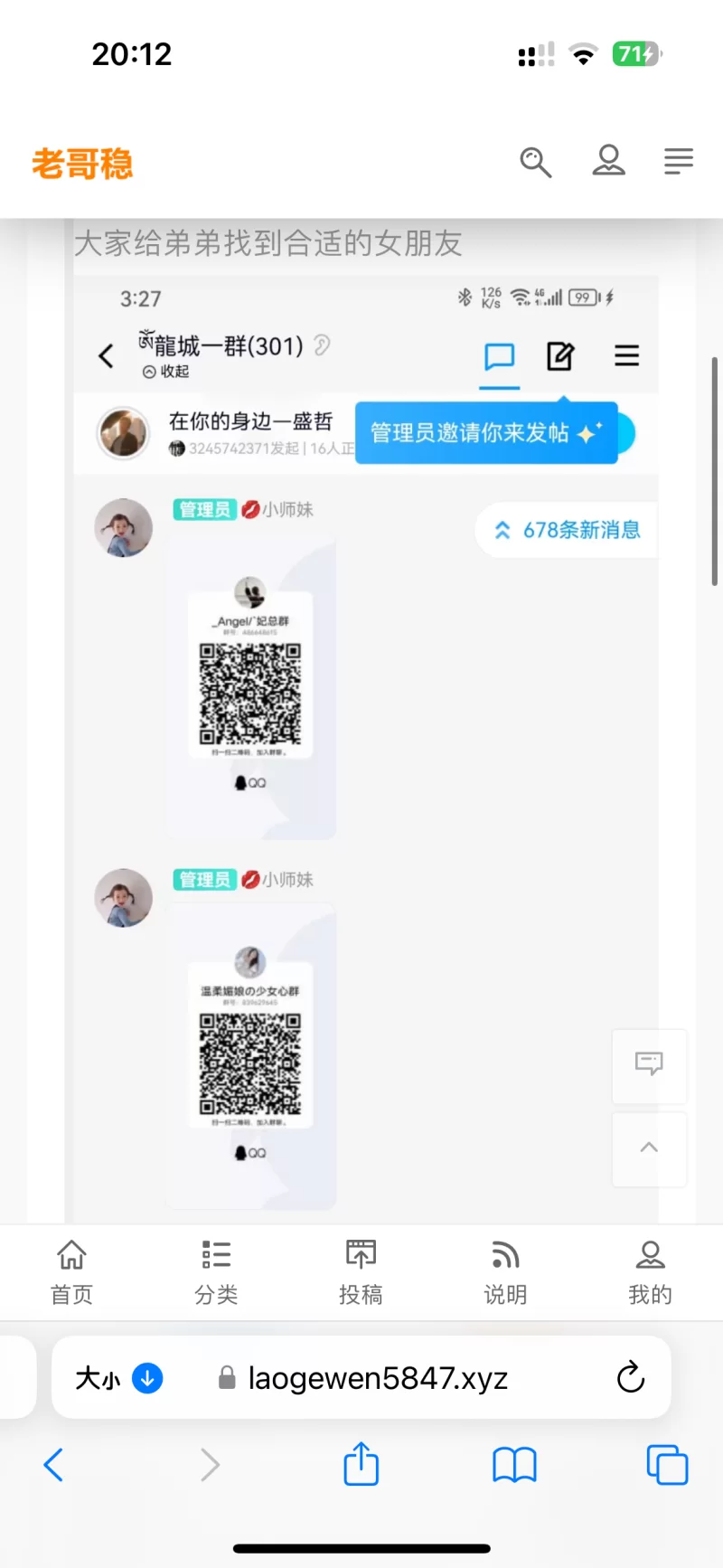Tap the laogewen5847.xyz address bar
723x1568 pixels.
378,1378
